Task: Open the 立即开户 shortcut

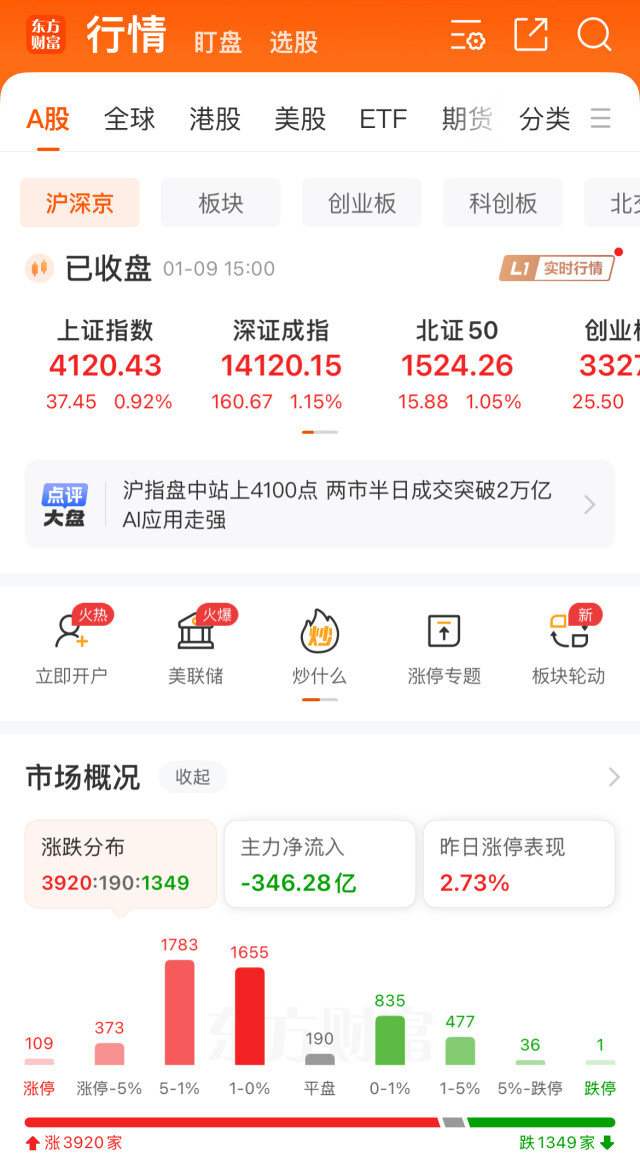Action: pyautogui.click(x=71, y=647)
